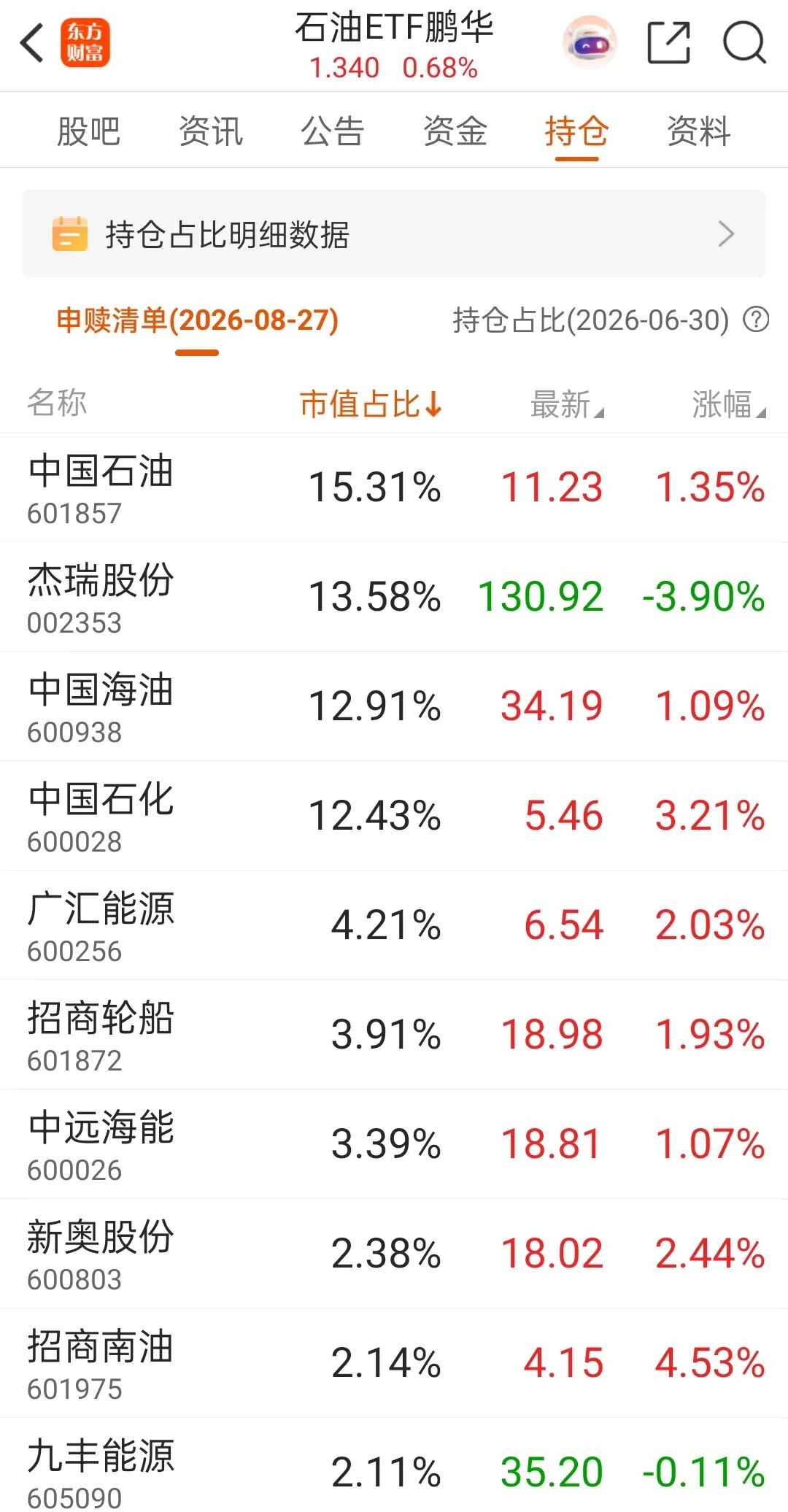This screenshot has height=1512, width=788.
Task: Open the 杰瑞股份 002353 stock row
Action: coord(394,597)
